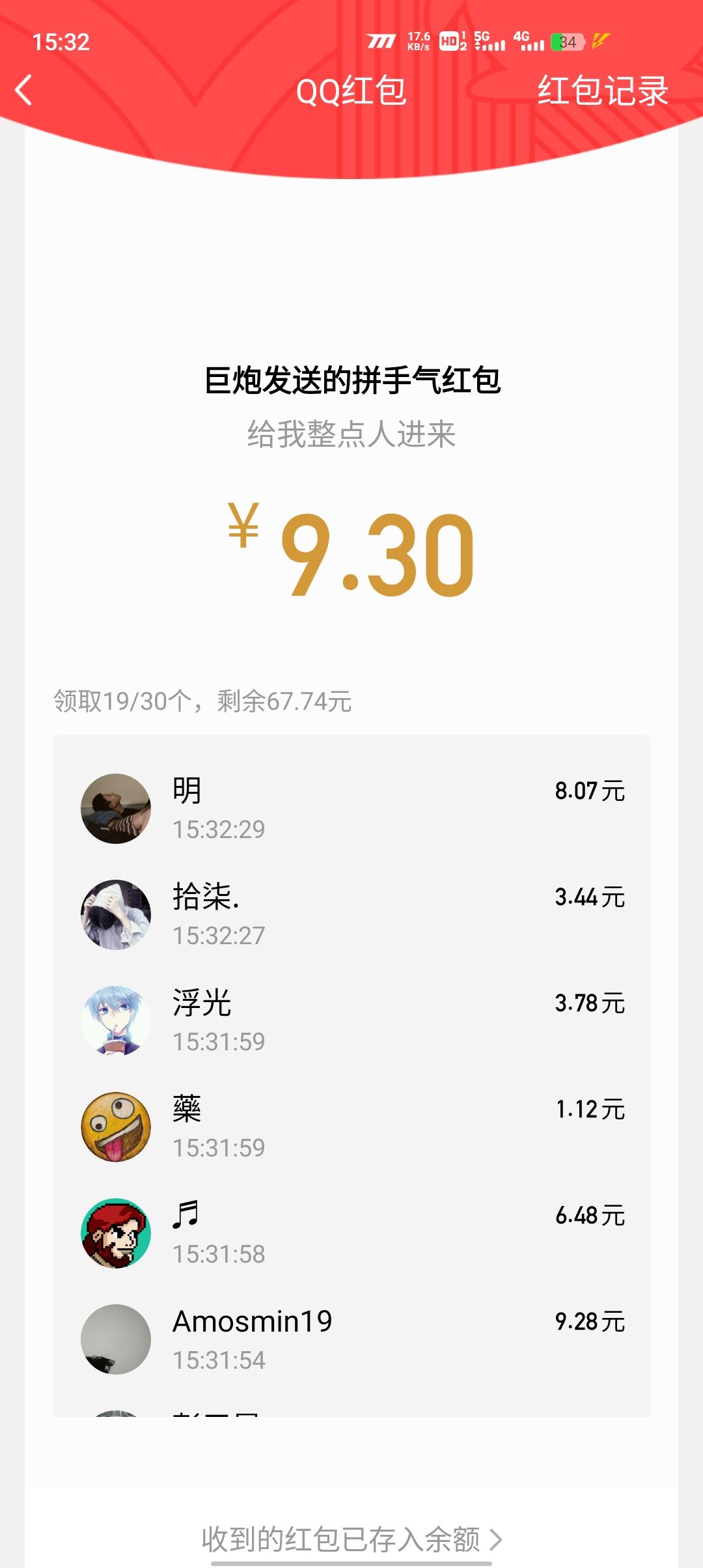The width and height of the screenshot is (703, 1568).
Task: Tap the back arrow to exit
Action: click(x=27, y=92)
